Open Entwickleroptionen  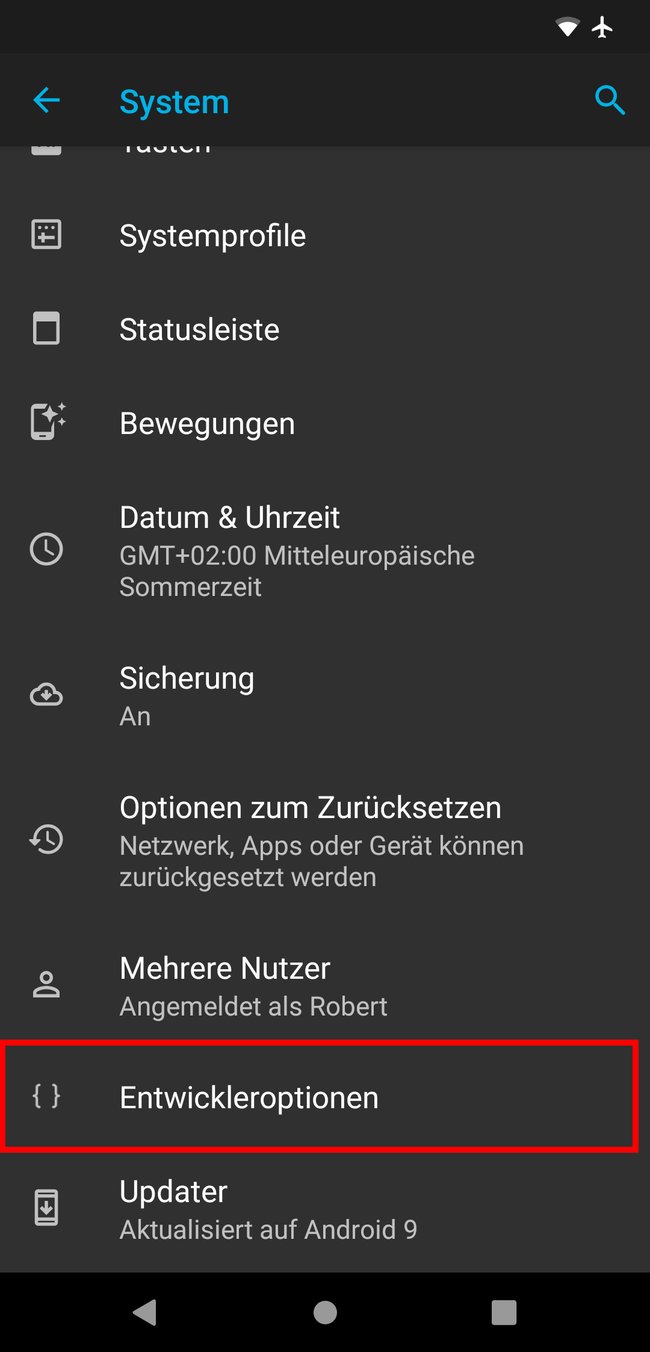pyautogui.click(x=321, y=1097)
